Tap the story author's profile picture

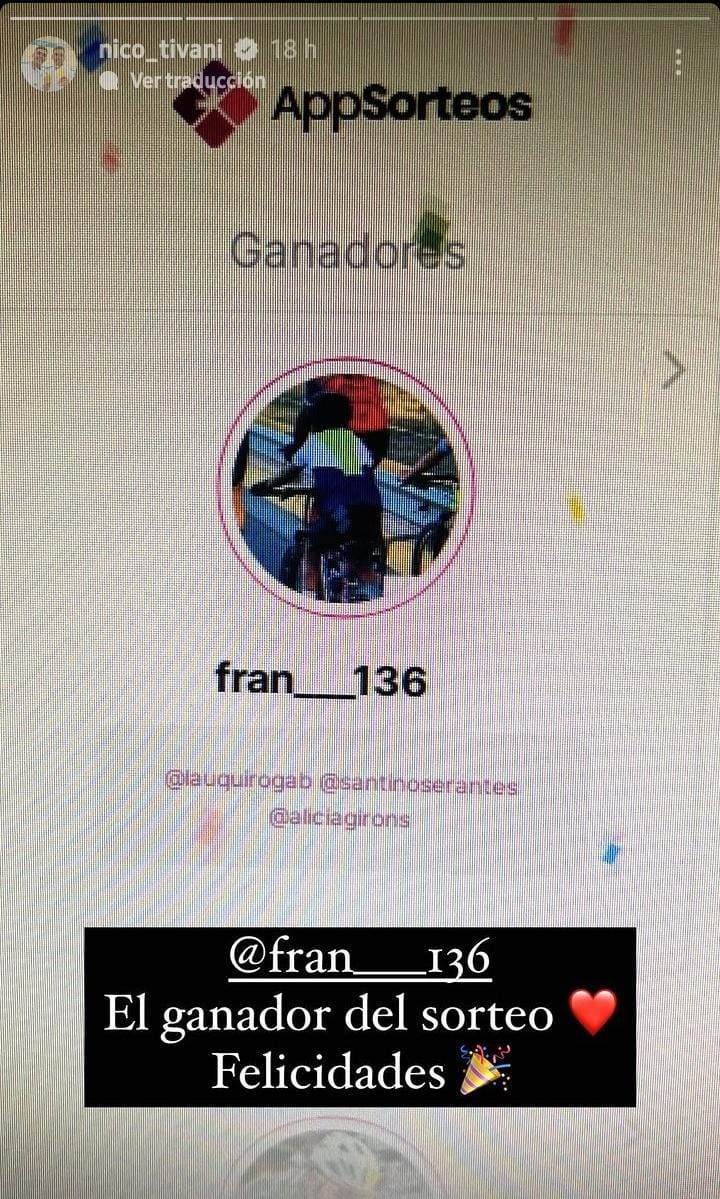(x=48, y=64)
